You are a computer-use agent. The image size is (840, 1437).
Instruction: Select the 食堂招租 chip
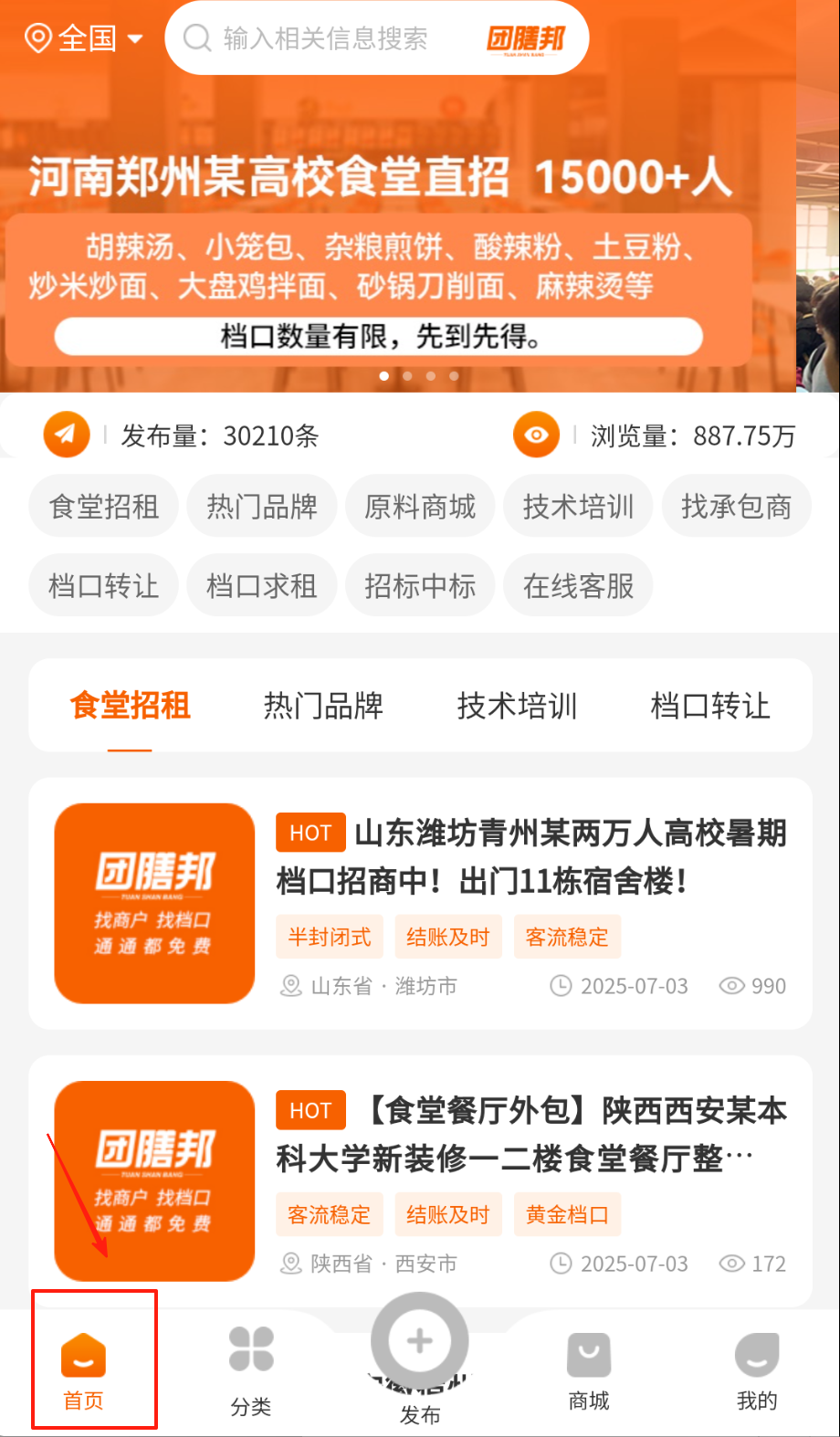pos(103,506)
